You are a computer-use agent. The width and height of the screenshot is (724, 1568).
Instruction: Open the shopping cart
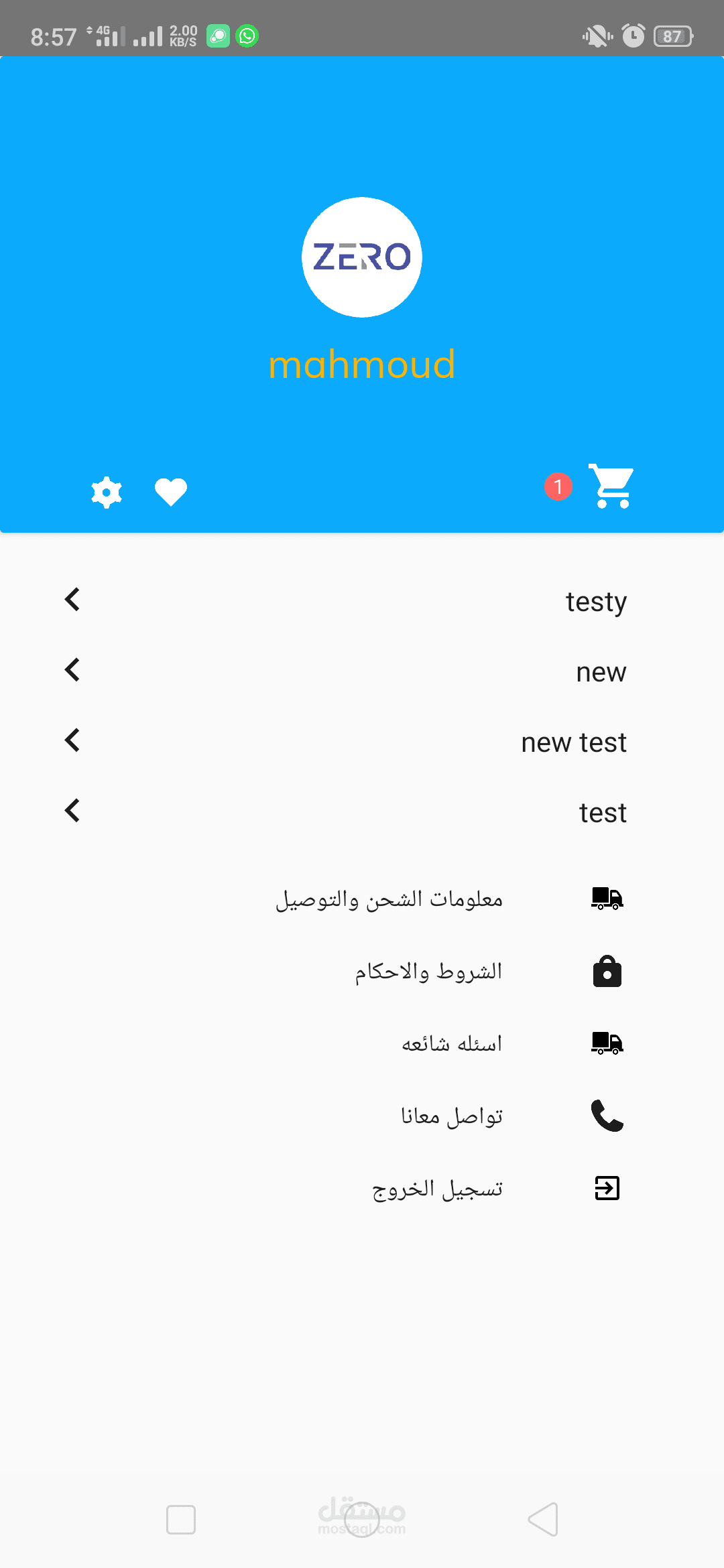point(611,486)
